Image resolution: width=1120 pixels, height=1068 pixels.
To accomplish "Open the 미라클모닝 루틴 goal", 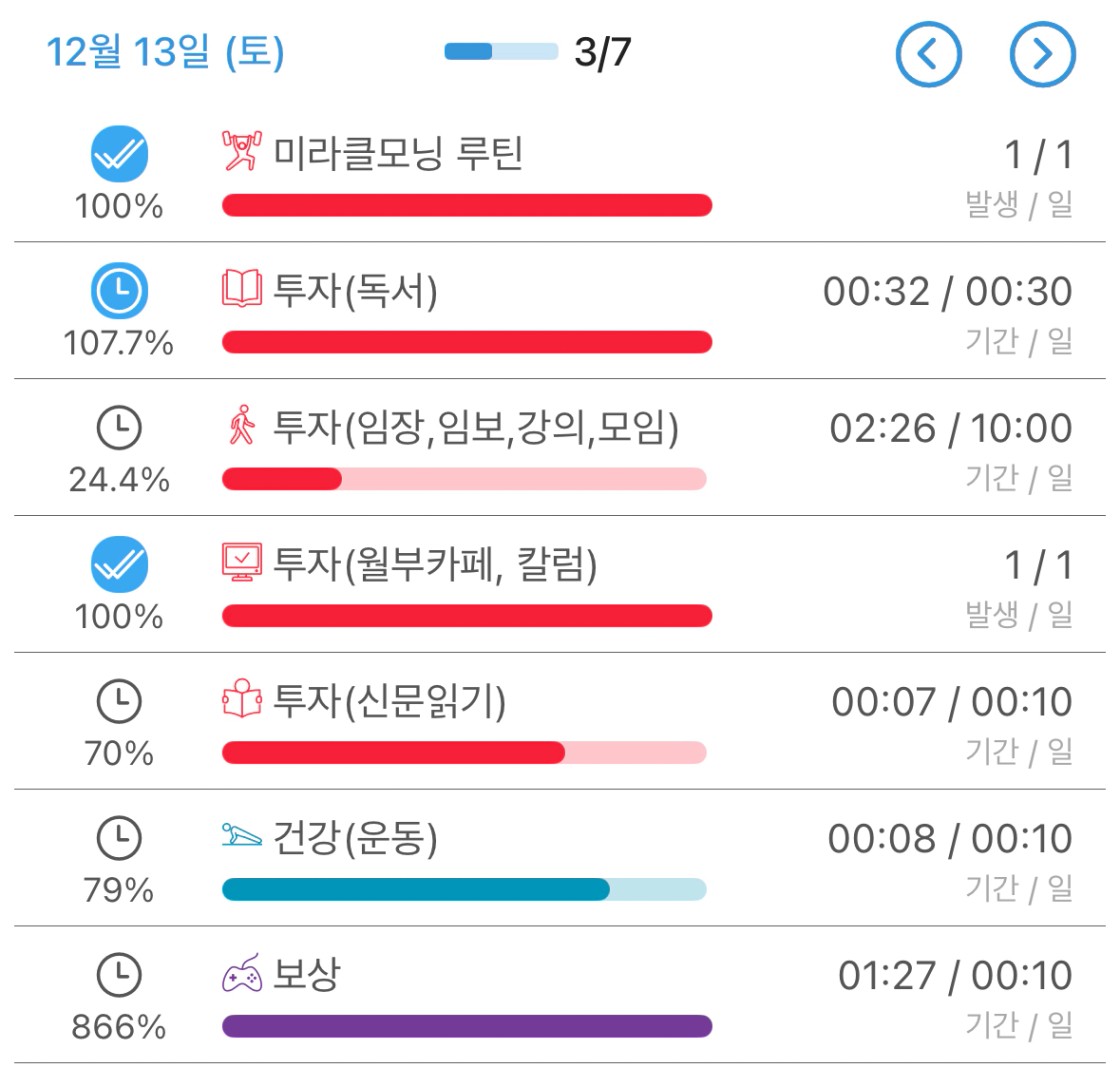I will pos(398,154).
